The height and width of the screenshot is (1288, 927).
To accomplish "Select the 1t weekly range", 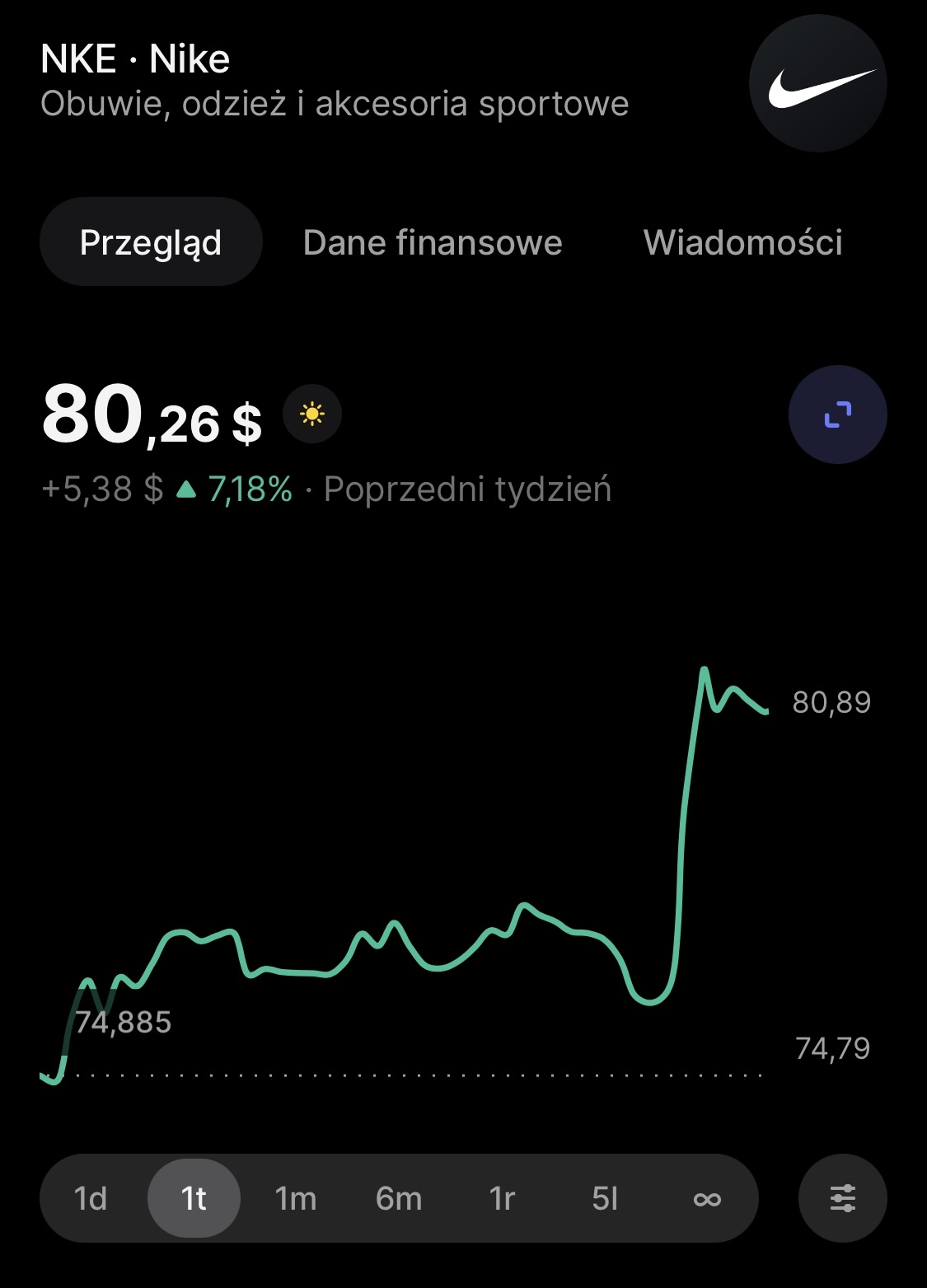I will tap(194, 1198).
